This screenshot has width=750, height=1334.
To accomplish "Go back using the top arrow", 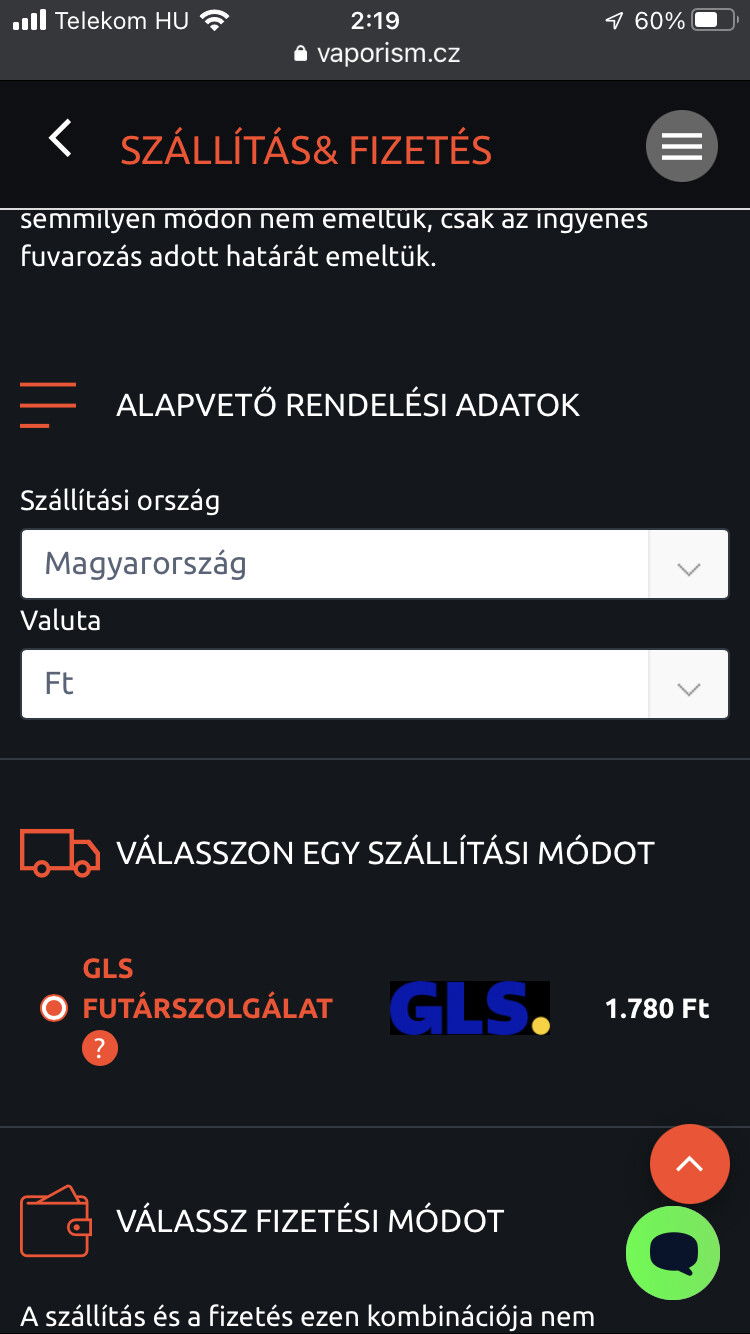I will pyautogui.click(x=61, y=139).
